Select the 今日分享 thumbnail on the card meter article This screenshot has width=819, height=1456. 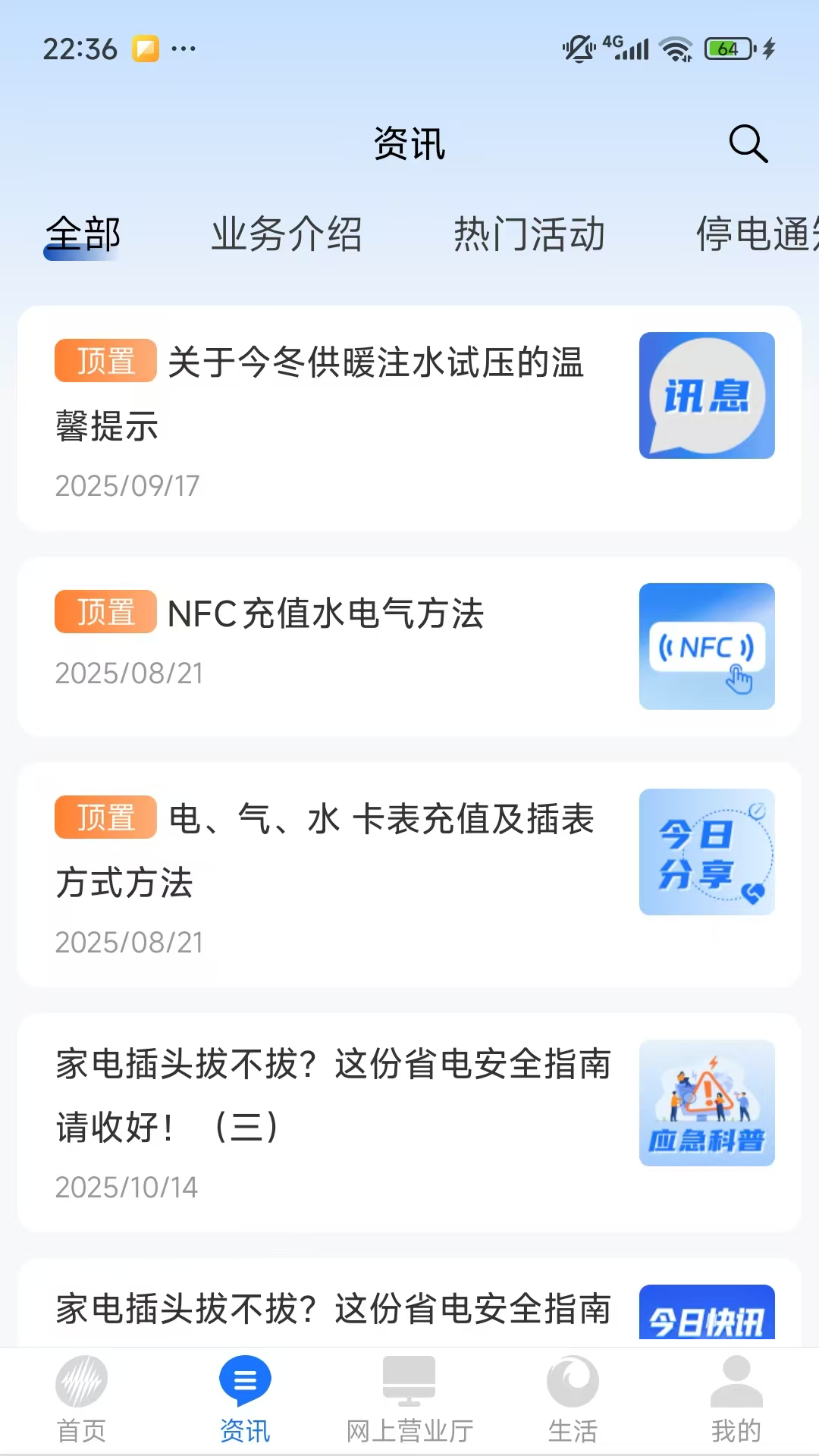pyautogui.click(x=706, y=852)
